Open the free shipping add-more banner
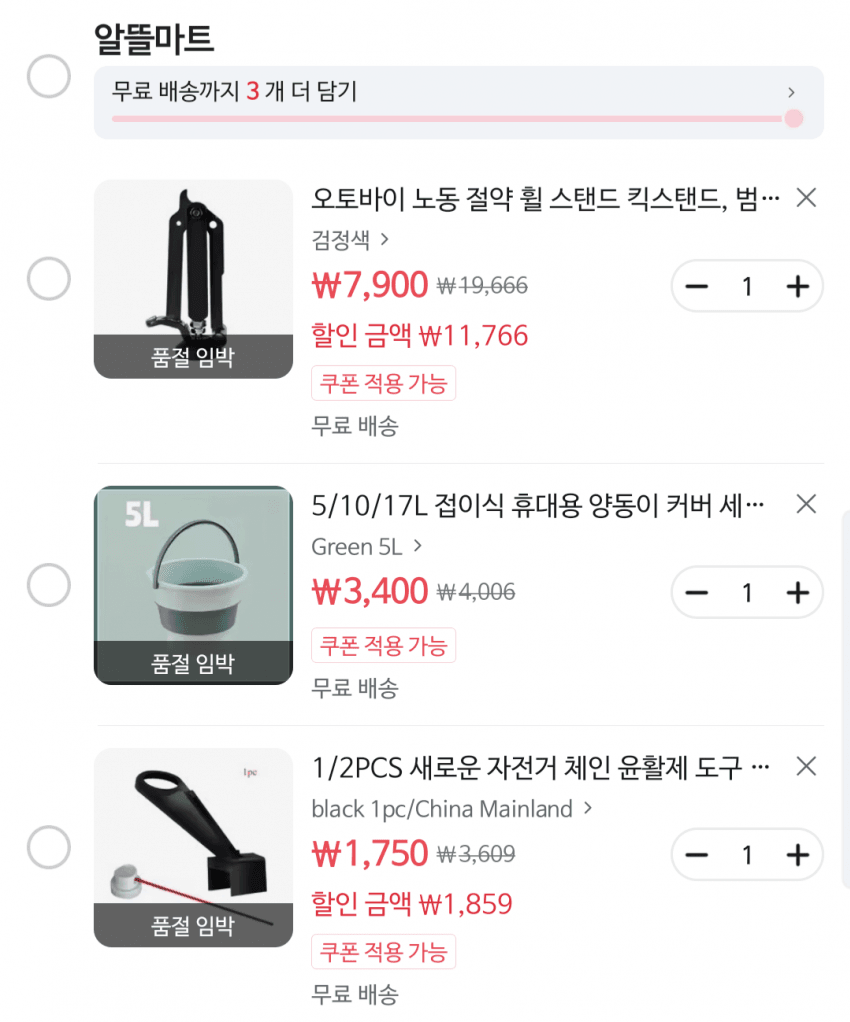 pos(458,102)
